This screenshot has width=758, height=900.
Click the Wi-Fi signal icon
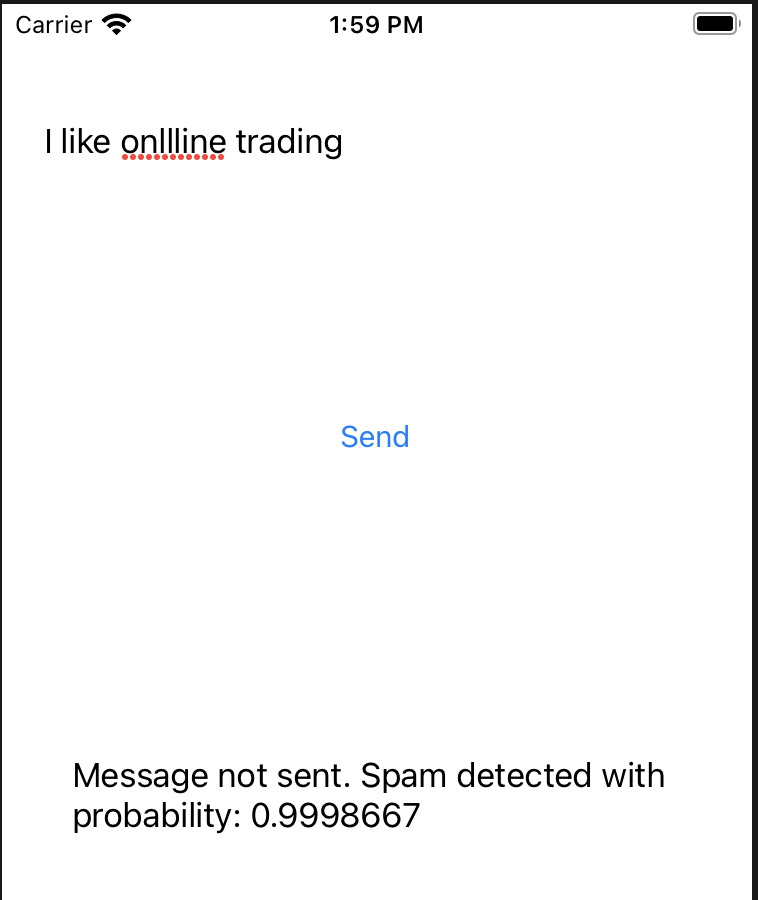click(117, 23)
